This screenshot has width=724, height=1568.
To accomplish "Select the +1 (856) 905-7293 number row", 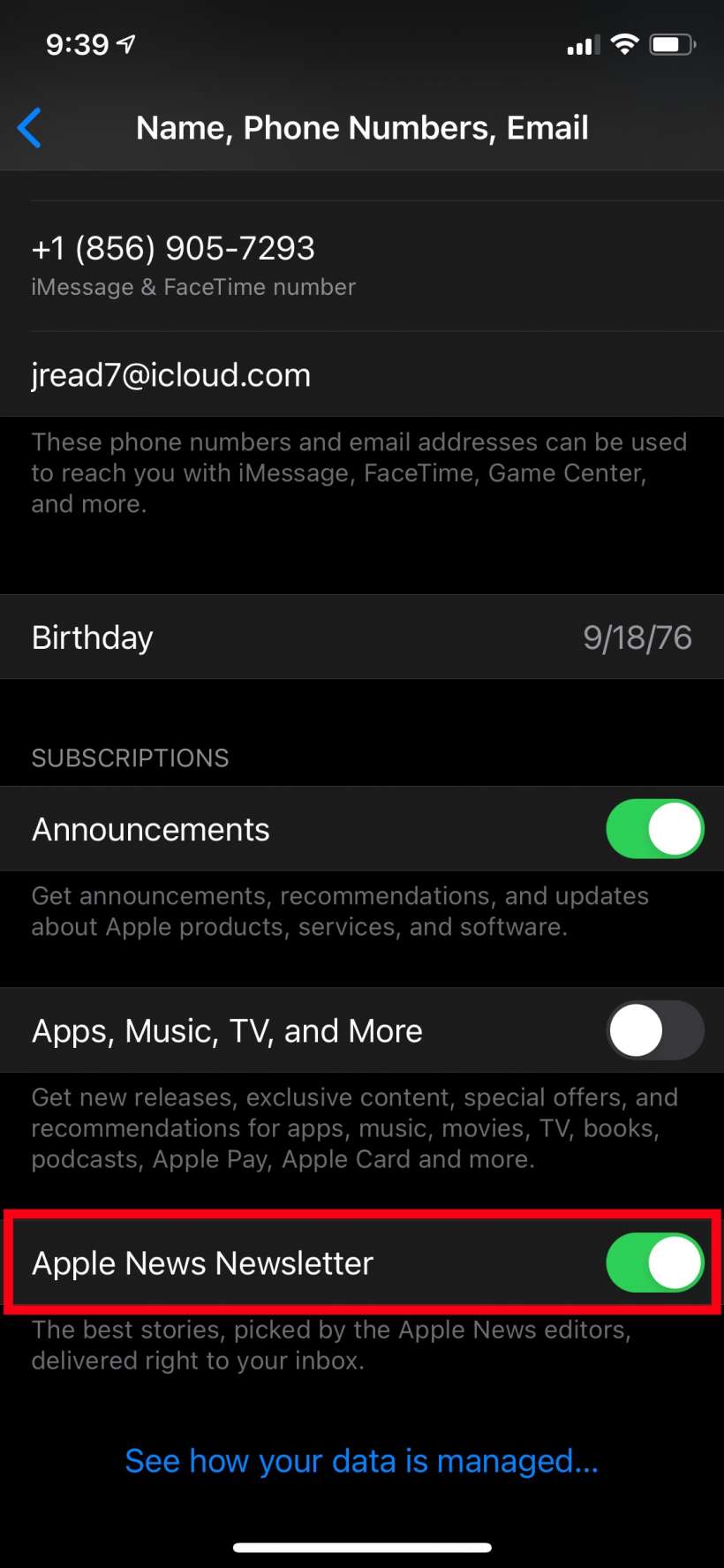I will [362, 265].
